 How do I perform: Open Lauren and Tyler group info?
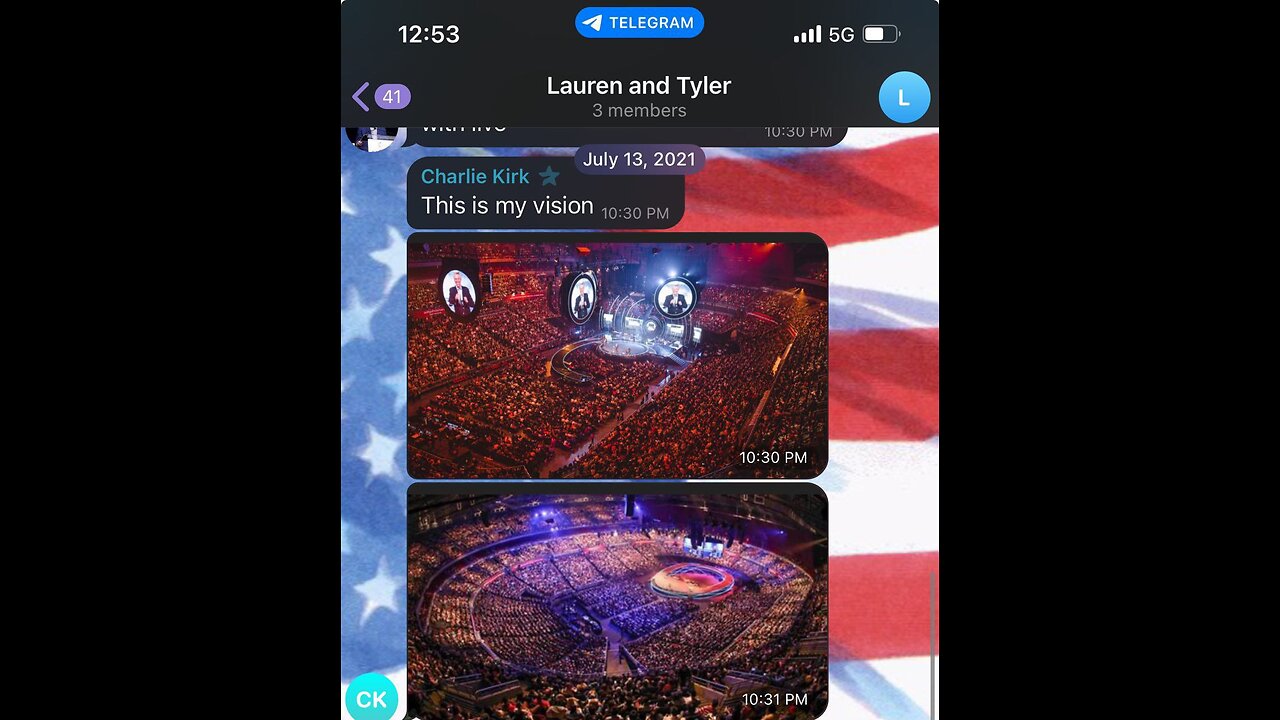pos(639,97)
